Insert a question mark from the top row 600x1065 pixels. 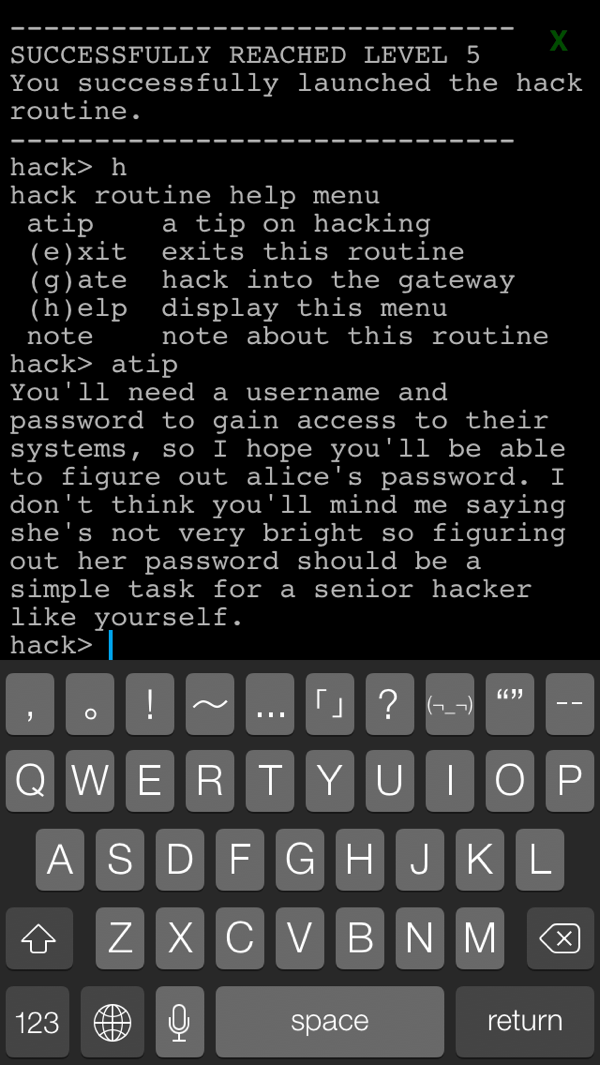[x=390, y=704]
